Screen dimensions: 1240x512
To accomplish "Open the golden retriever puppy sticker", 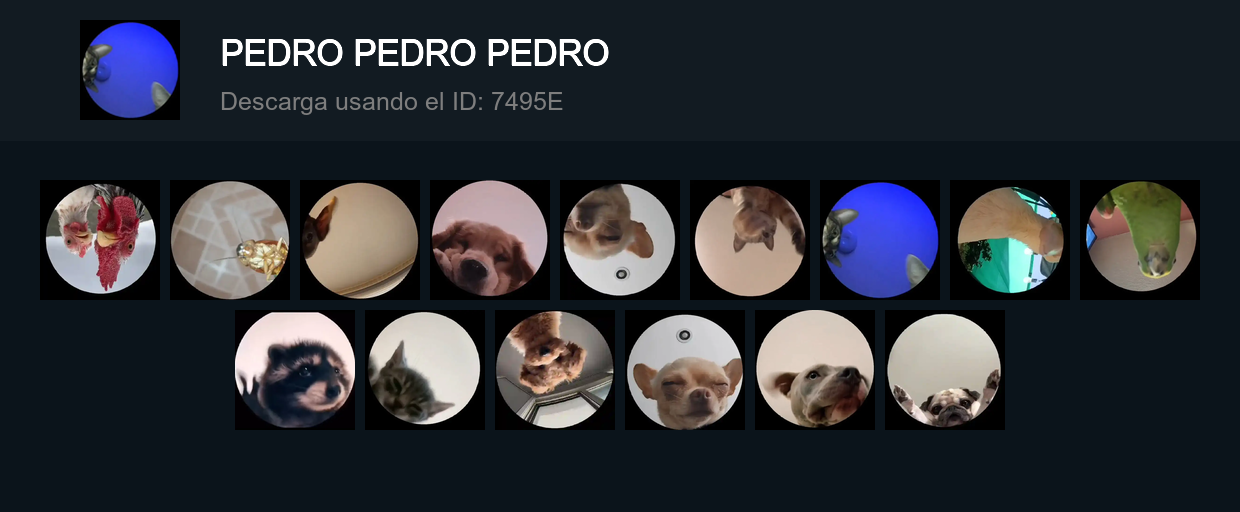I will (x=490, y=240).
